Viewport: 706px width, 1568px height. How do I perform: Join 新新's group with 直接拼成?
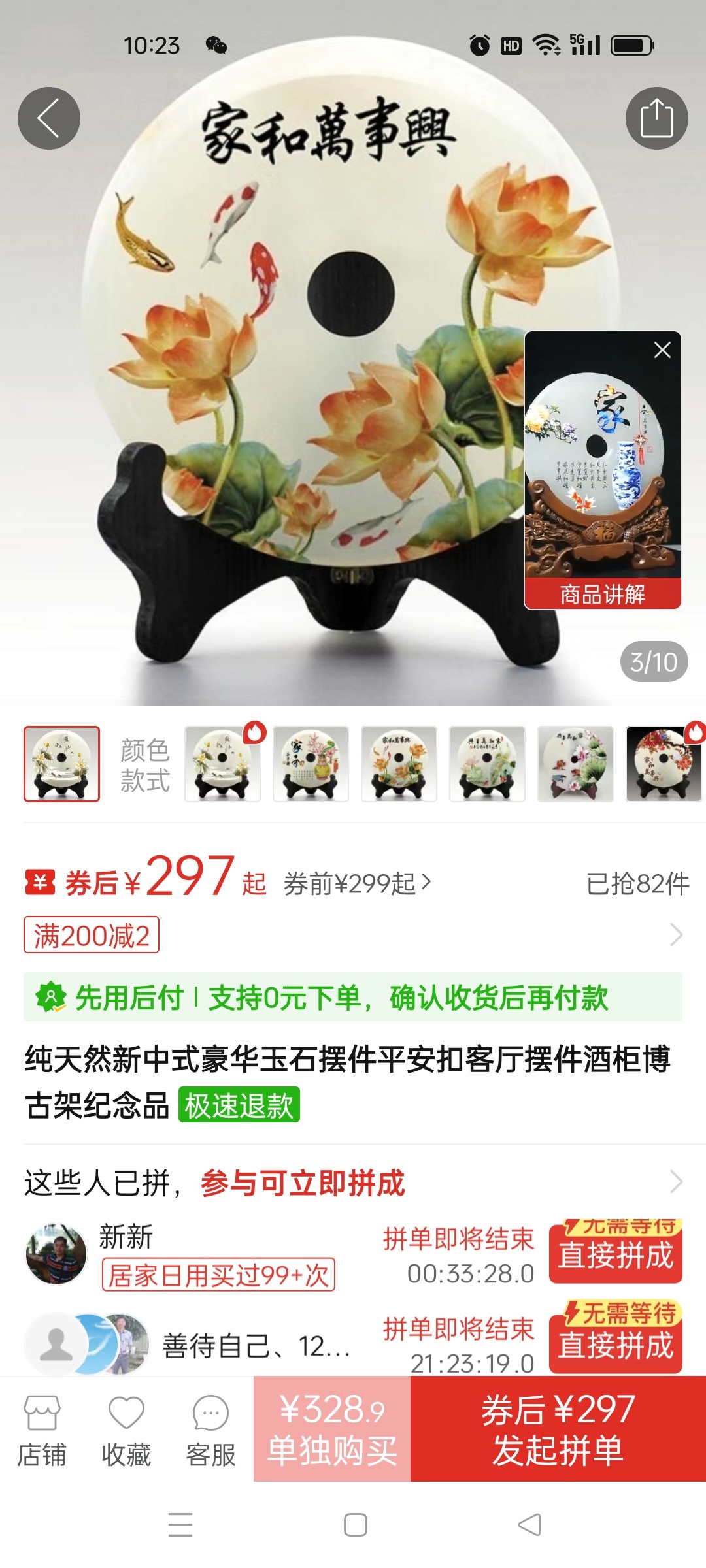click(x=615, y=1254)
